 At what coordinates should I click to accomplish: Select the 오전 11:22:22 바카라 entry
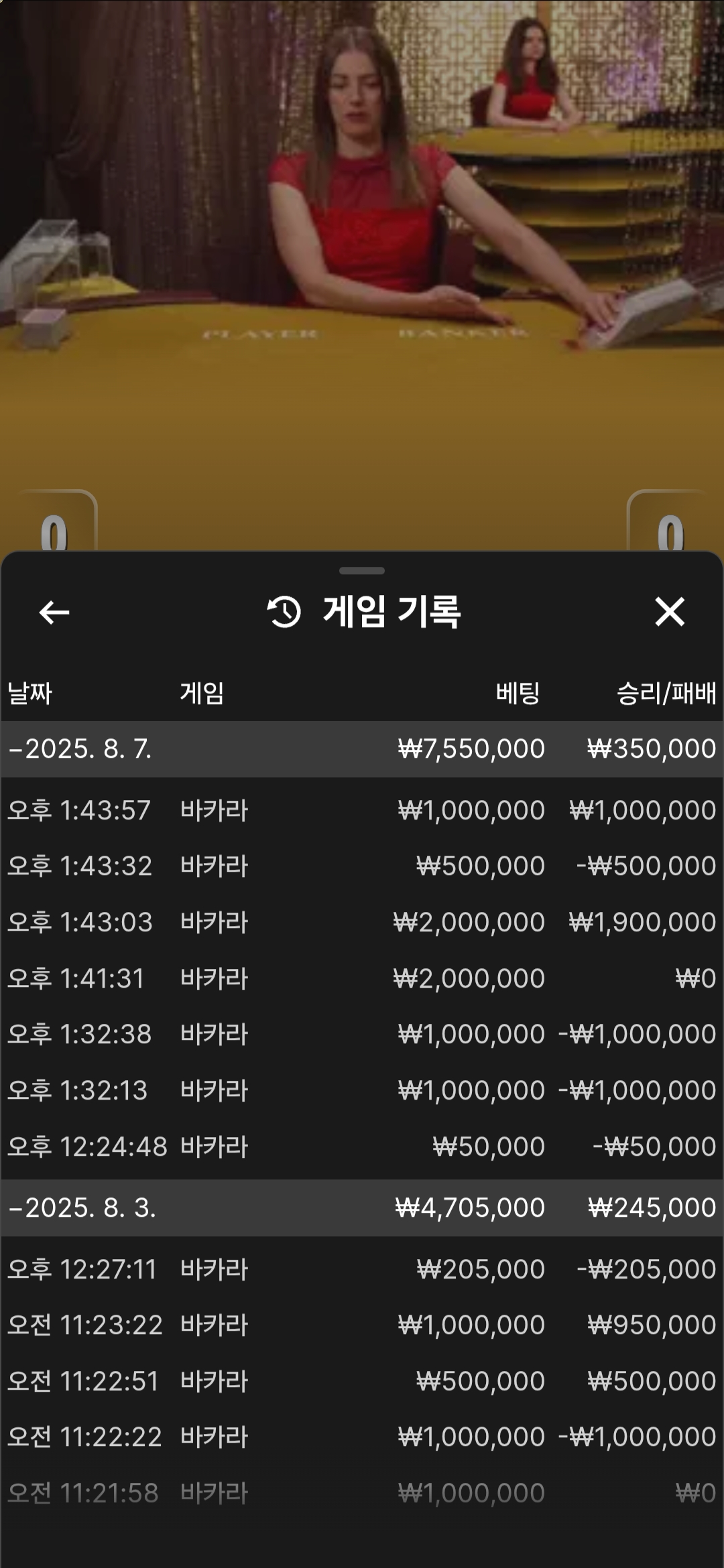[362, 1437]
